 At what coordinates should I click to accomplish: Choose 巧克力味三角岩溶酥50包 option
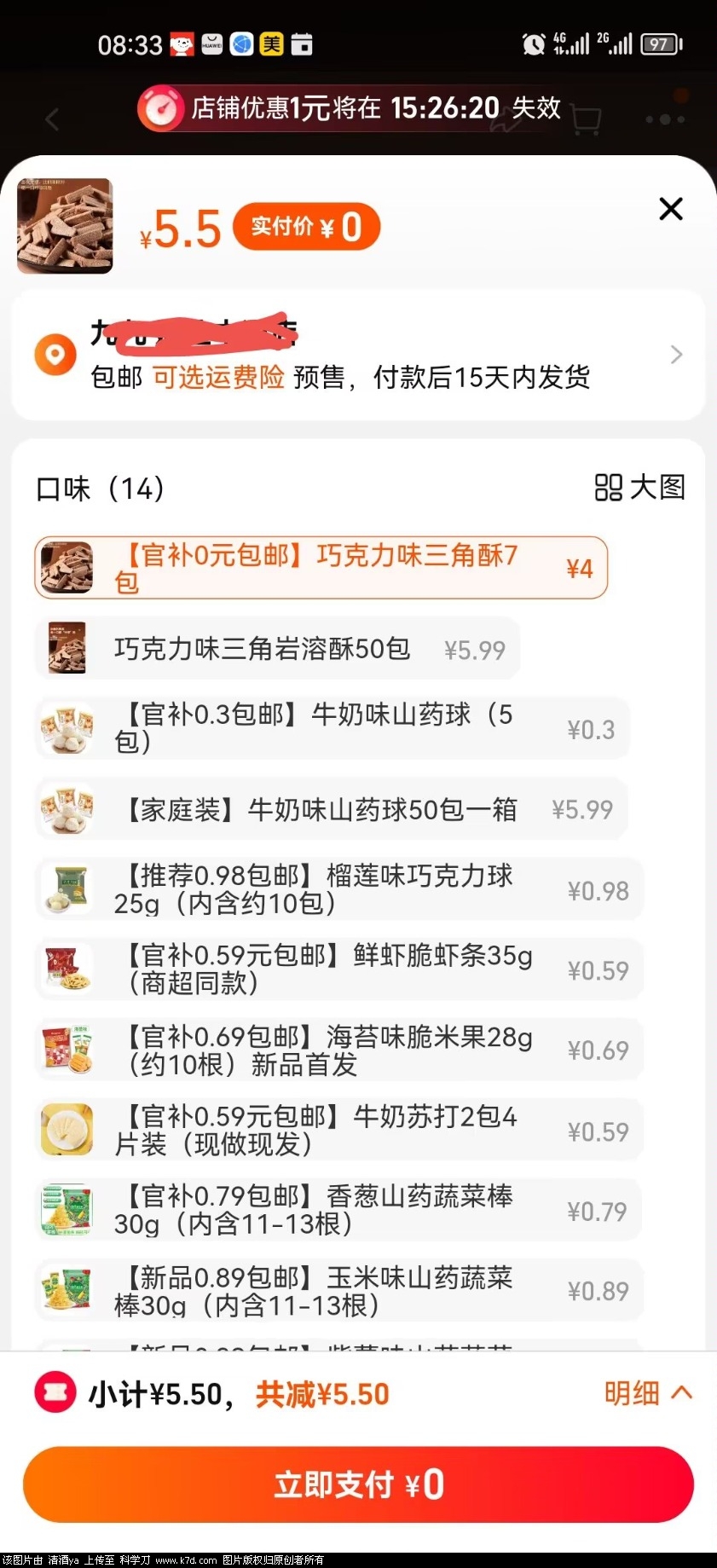pos(277,649)
